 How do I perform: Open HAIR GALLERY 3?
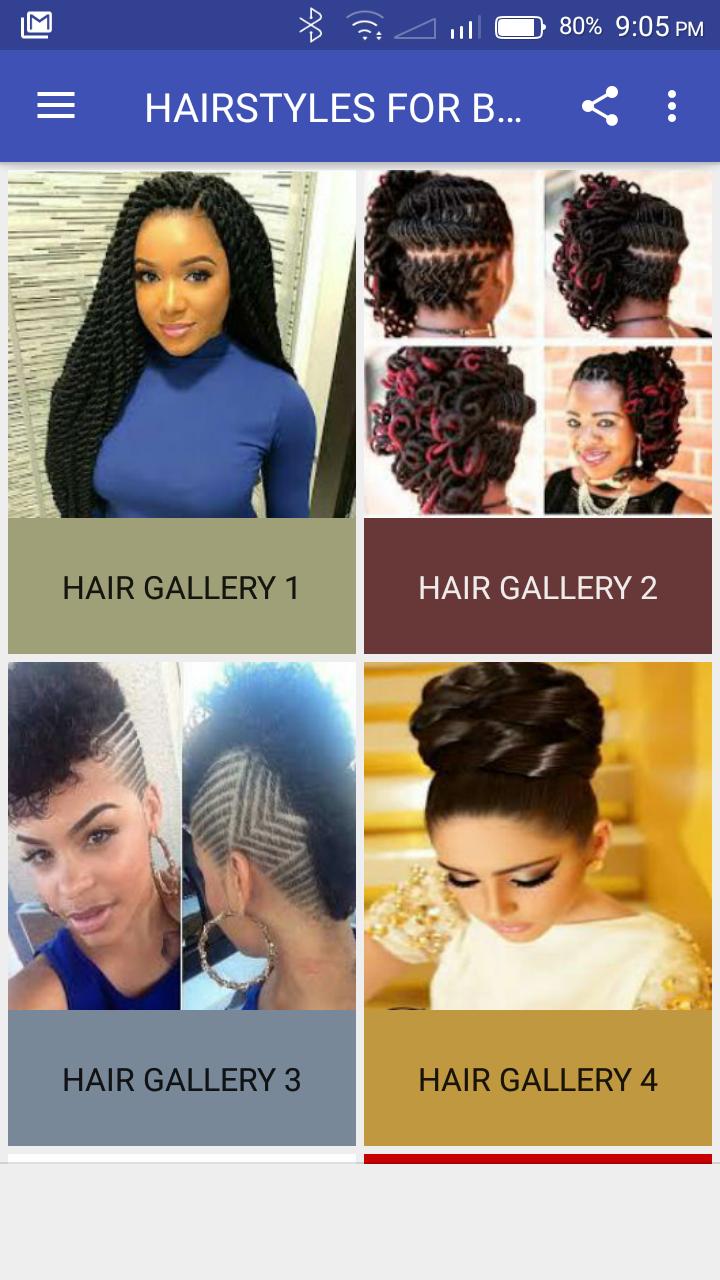(x=181, y=900)
